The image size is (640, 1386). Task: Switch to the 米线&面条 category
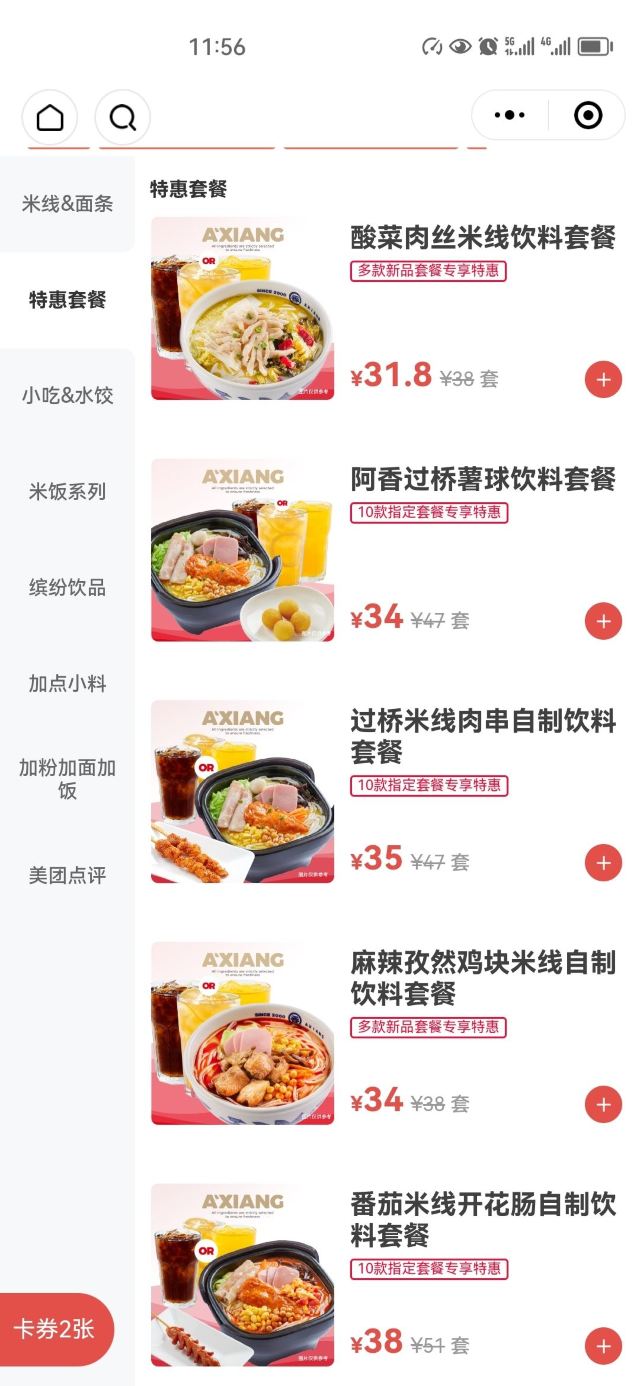tap(67, 204)
